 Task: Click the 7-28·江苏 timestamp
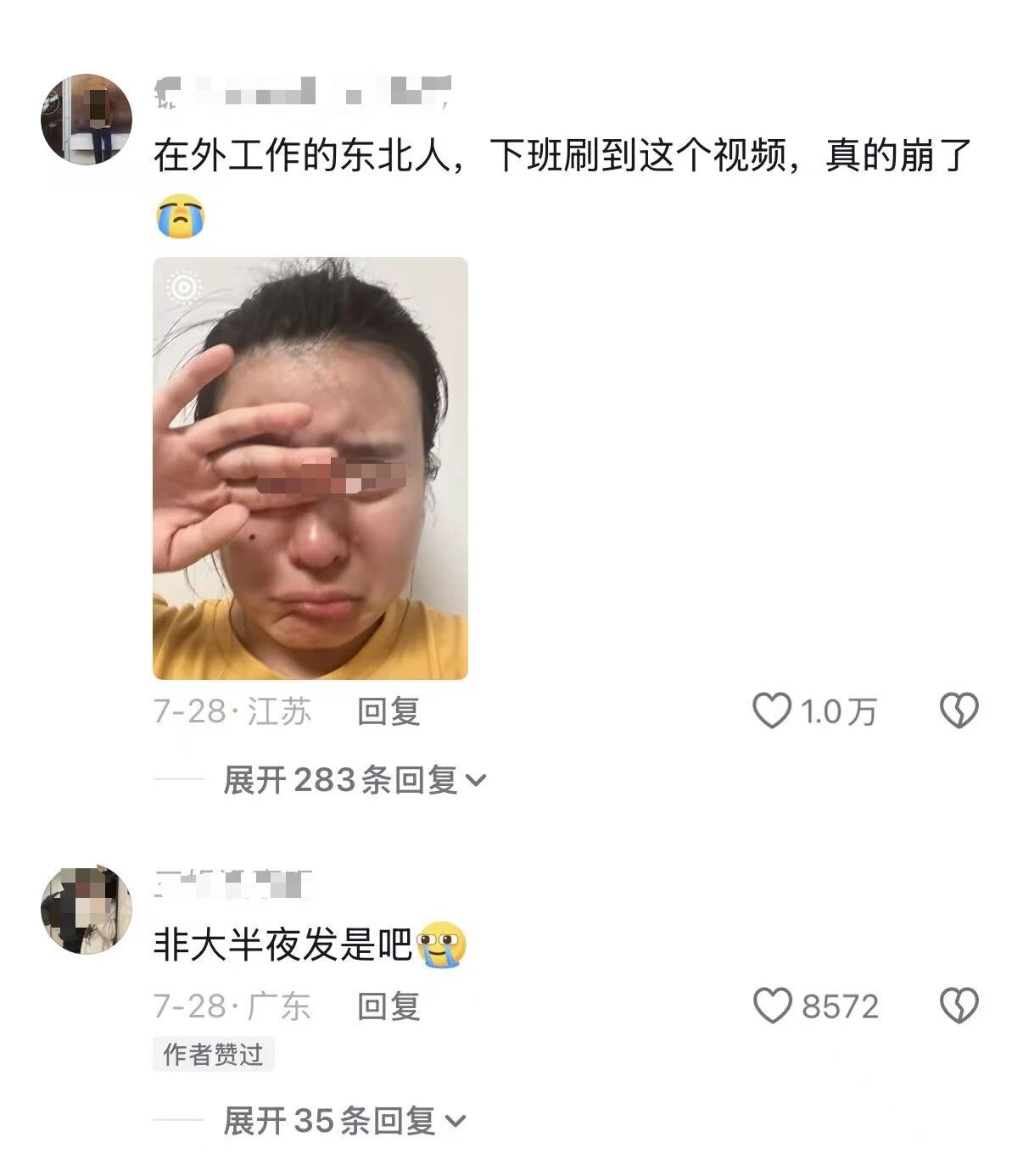[x=231, y=712]
